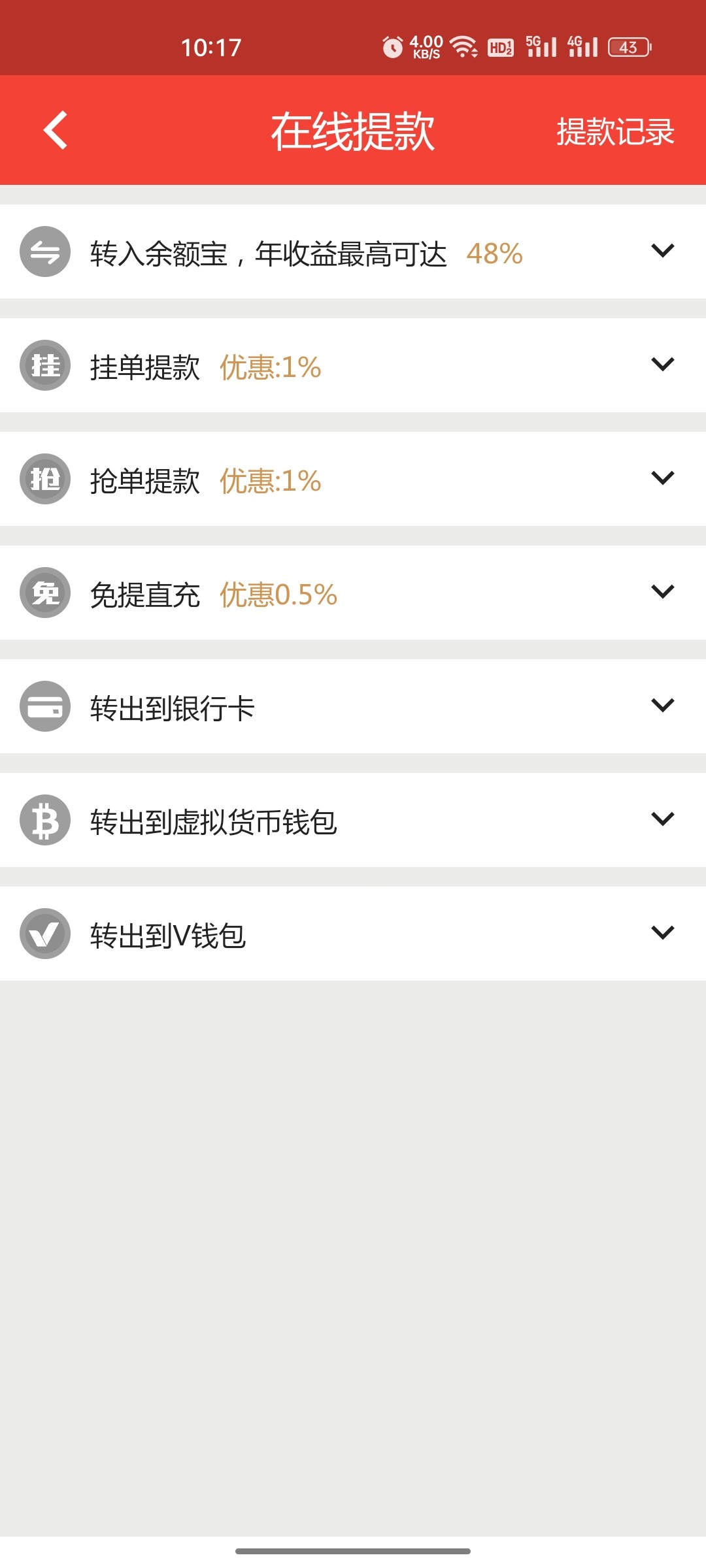Expand 转出到虚拟货币钱包 option
Screen dimensions: 706x1568
click(x=353, y=820)
